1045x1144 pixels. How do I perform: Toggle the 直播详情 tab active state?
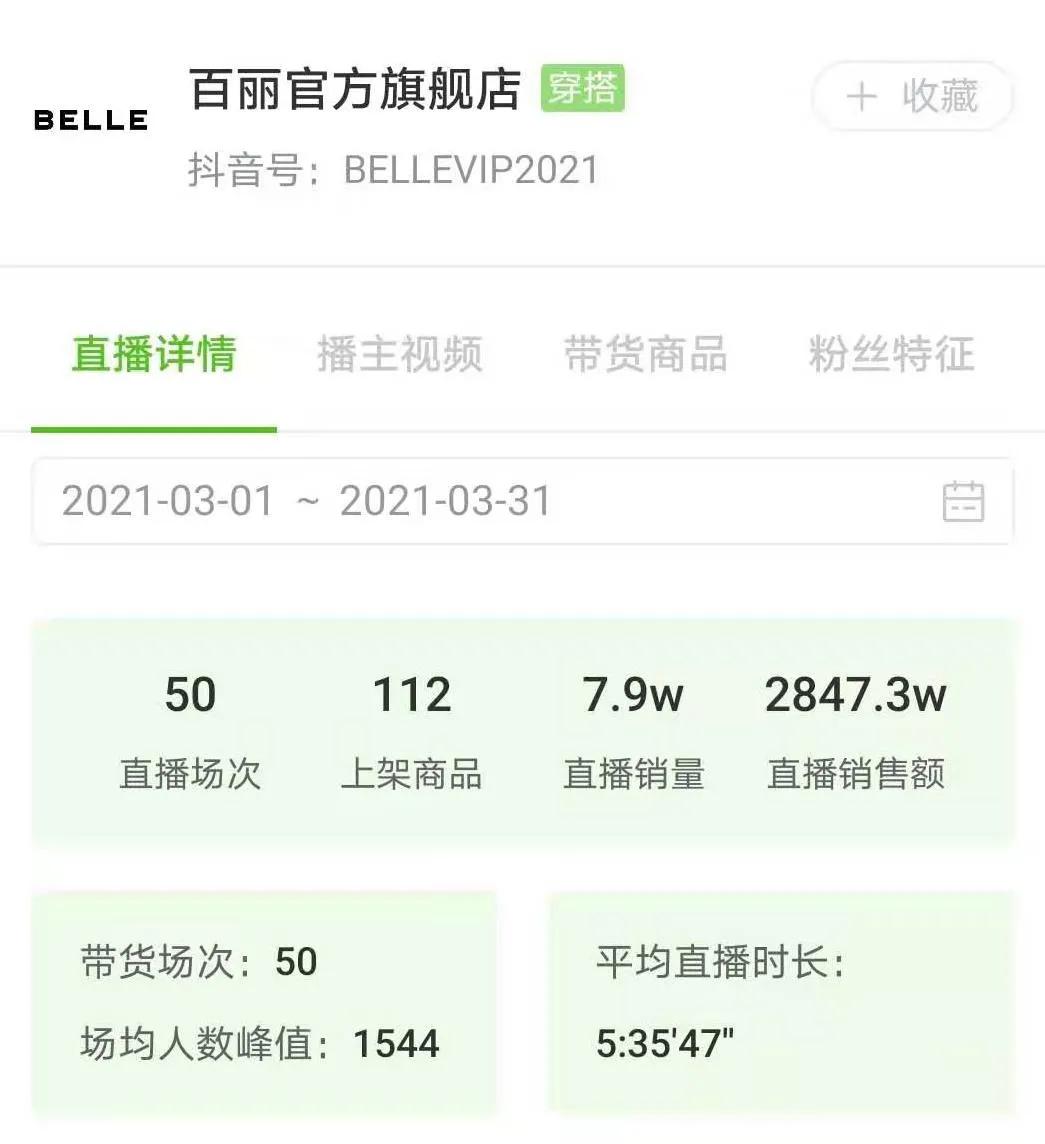[155, 355]
